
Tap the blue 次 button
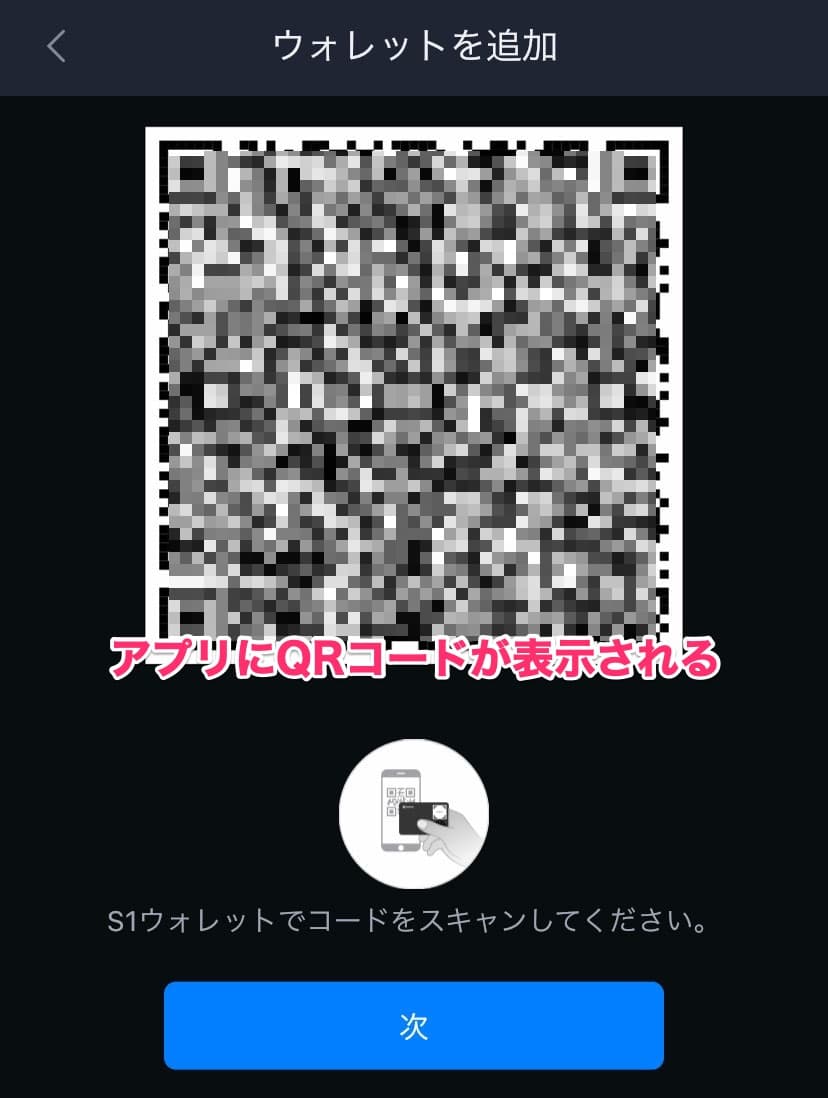[413, 1025]
